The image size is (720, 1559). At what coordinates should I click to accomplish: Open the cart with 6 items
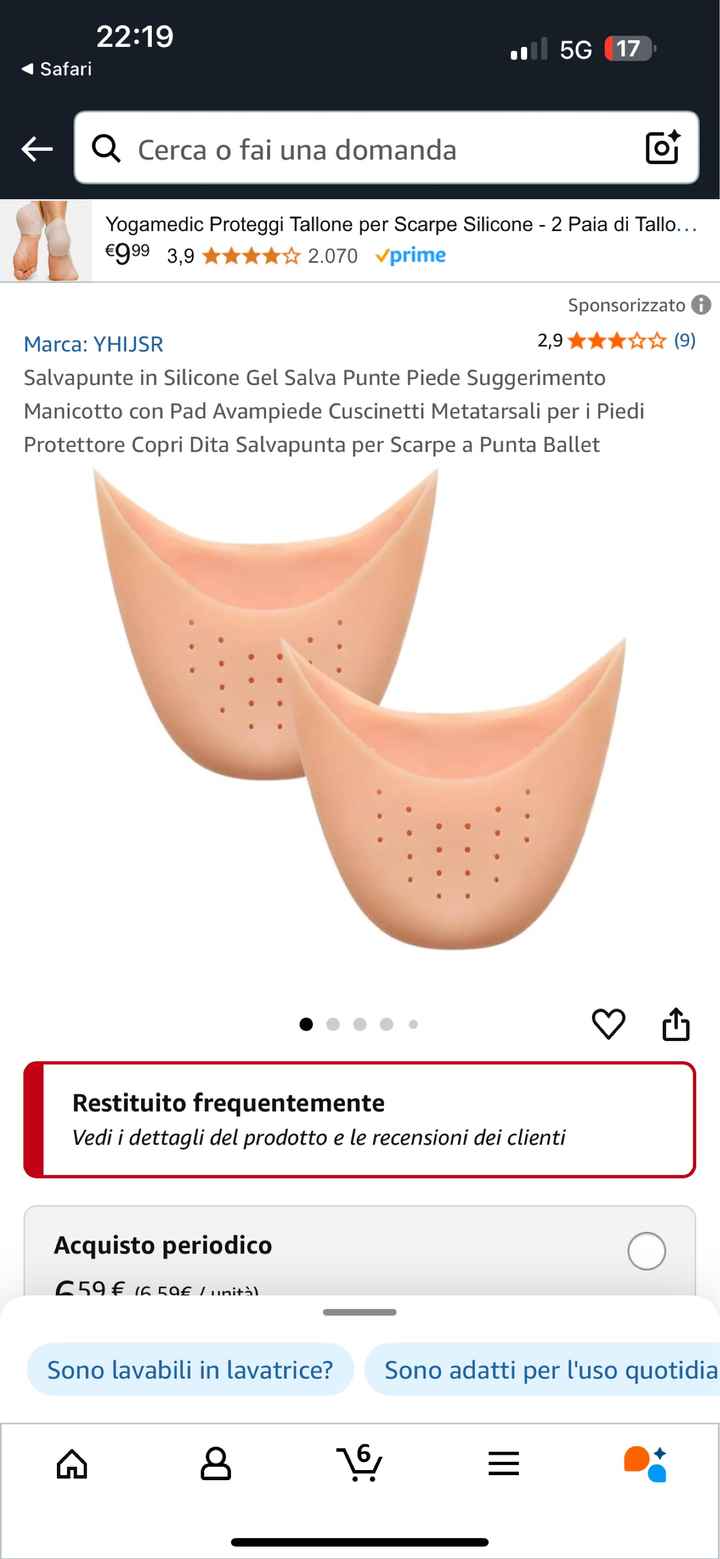point(359,1463)
